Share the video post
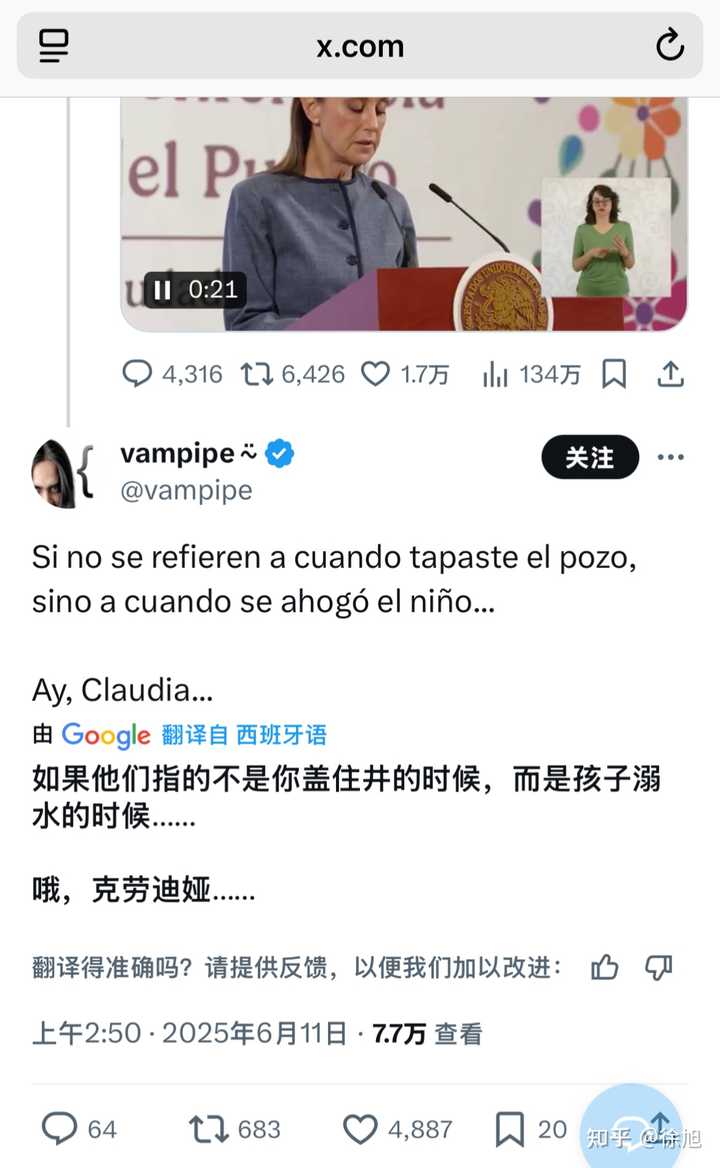The height and width of the screenshot is (1168, 720). pos(670,374)
